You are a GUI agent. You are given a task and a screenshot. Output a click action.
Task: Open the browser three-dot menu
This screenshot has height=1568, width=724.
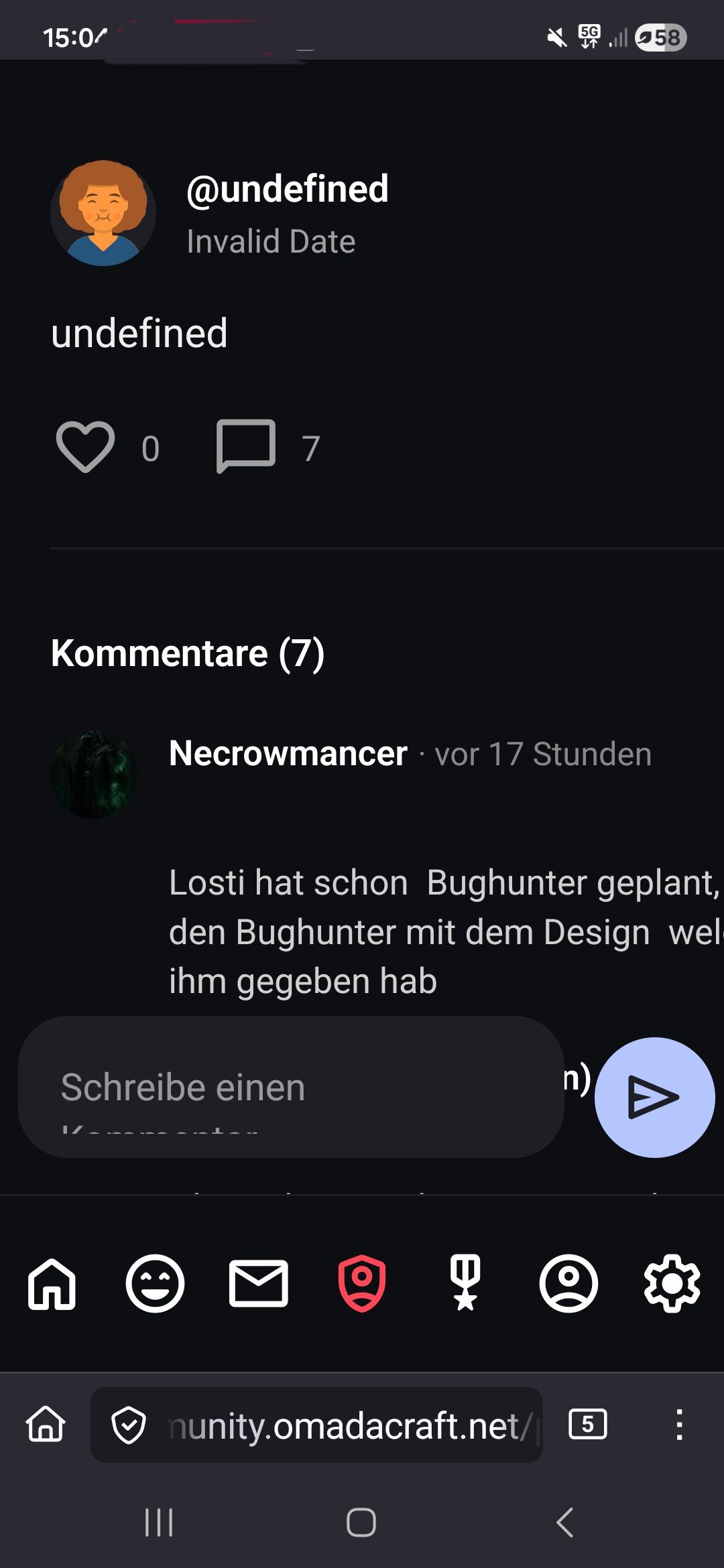tap(679, 1425)
